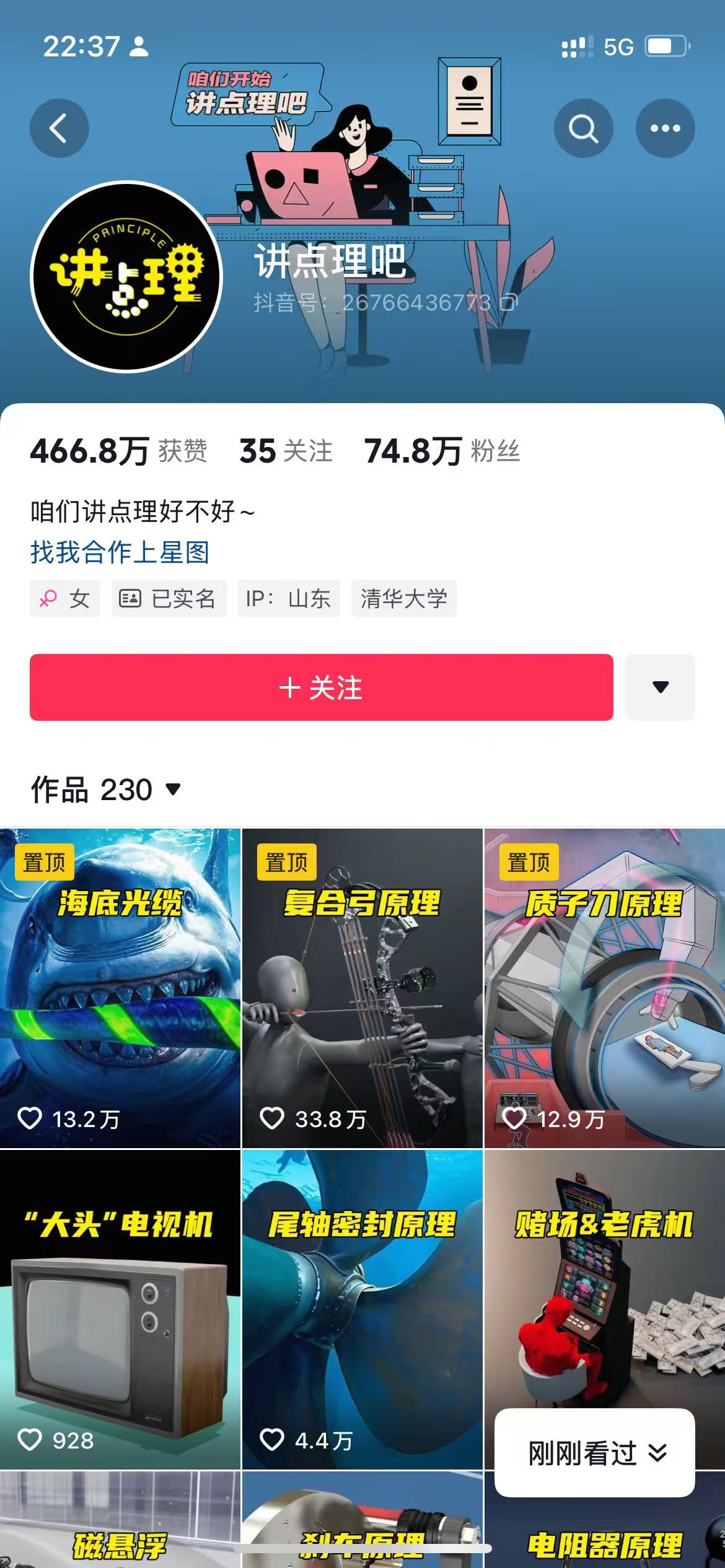Open the search icon on profile
This screenshot has width=725, height=1568.
tap(583, 128)
